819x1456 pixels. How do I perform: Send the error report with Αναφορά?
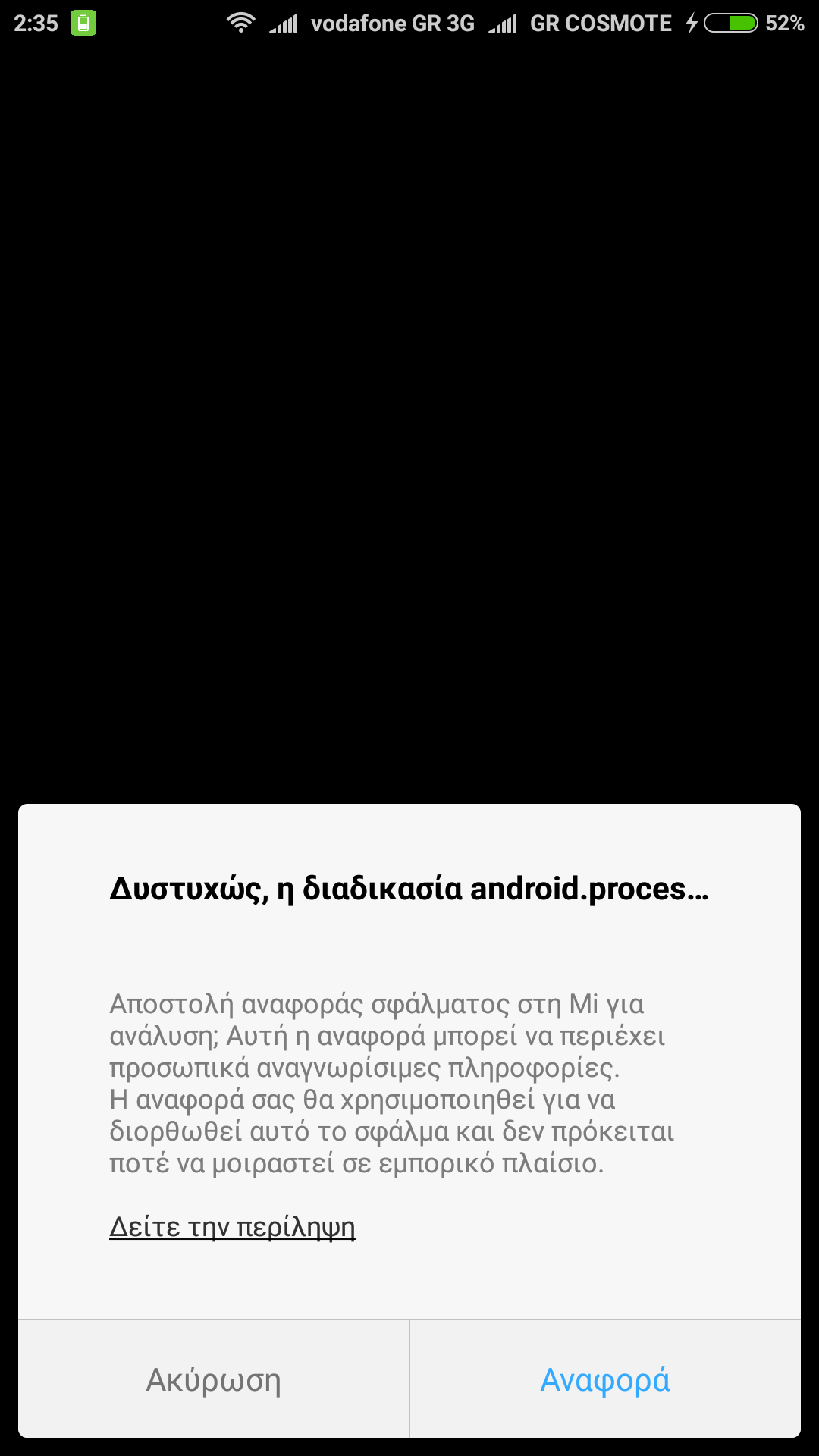(x=605, y=1379)
